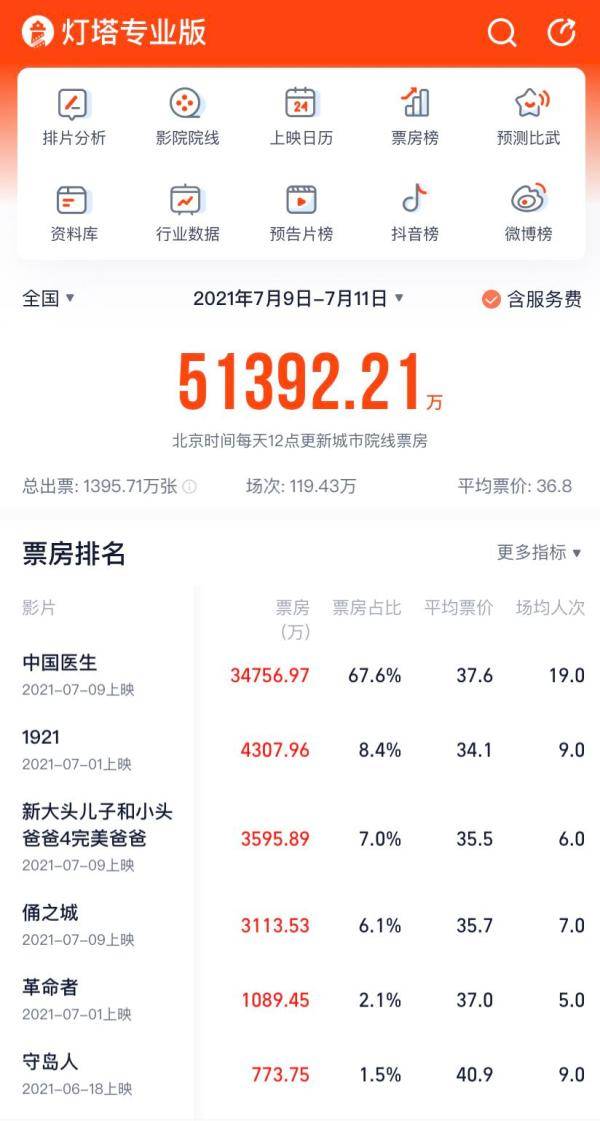Open 资料库 database
The width and height of the screenshot is (600, 1121).
[x=74, y=213]
